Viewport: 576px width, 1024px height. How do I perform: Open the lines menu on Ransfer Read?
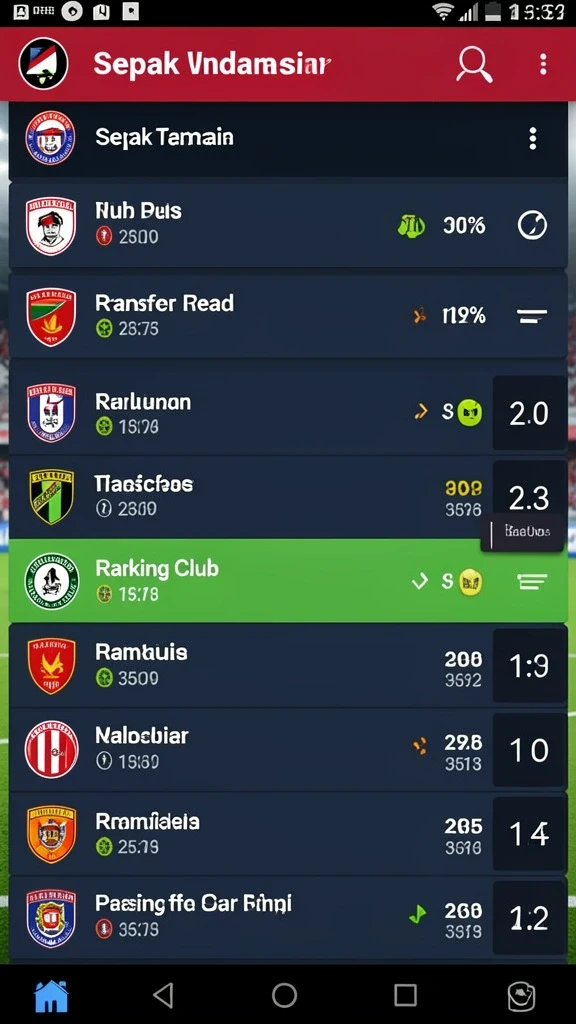532,317
